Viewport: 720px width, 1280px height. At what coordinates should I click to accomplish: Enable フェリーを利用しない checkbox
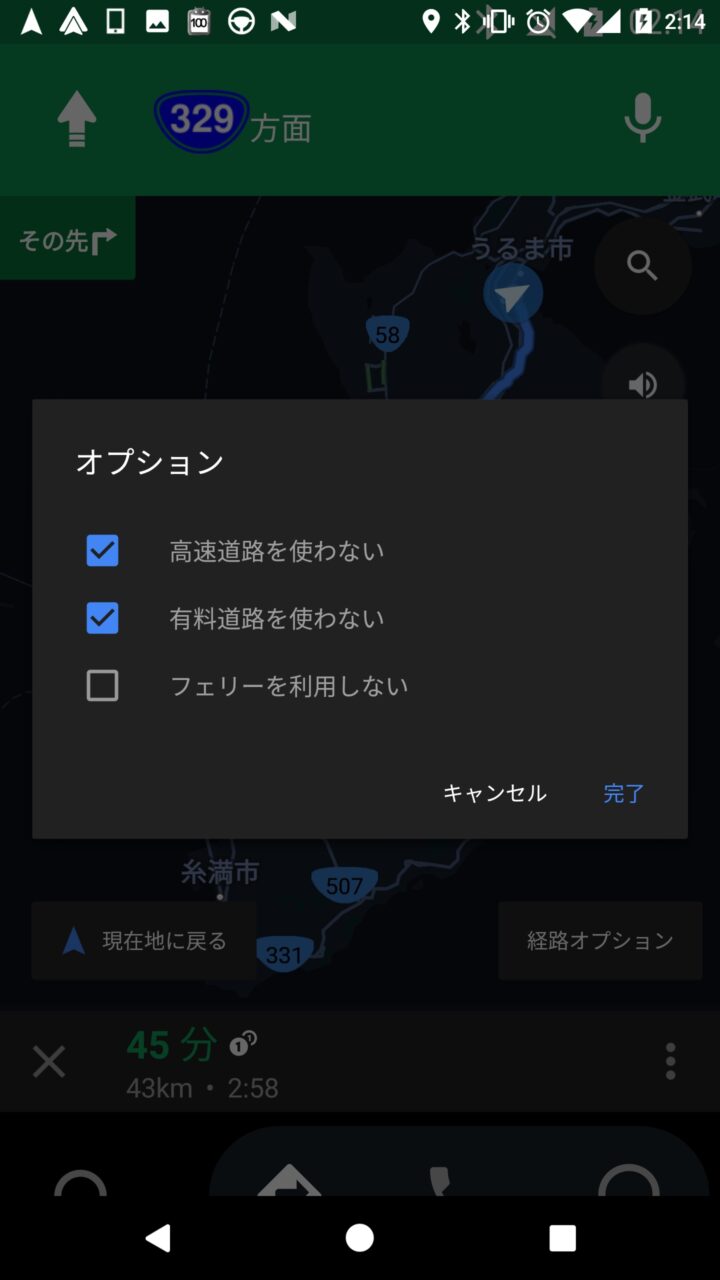pos(102,686)
